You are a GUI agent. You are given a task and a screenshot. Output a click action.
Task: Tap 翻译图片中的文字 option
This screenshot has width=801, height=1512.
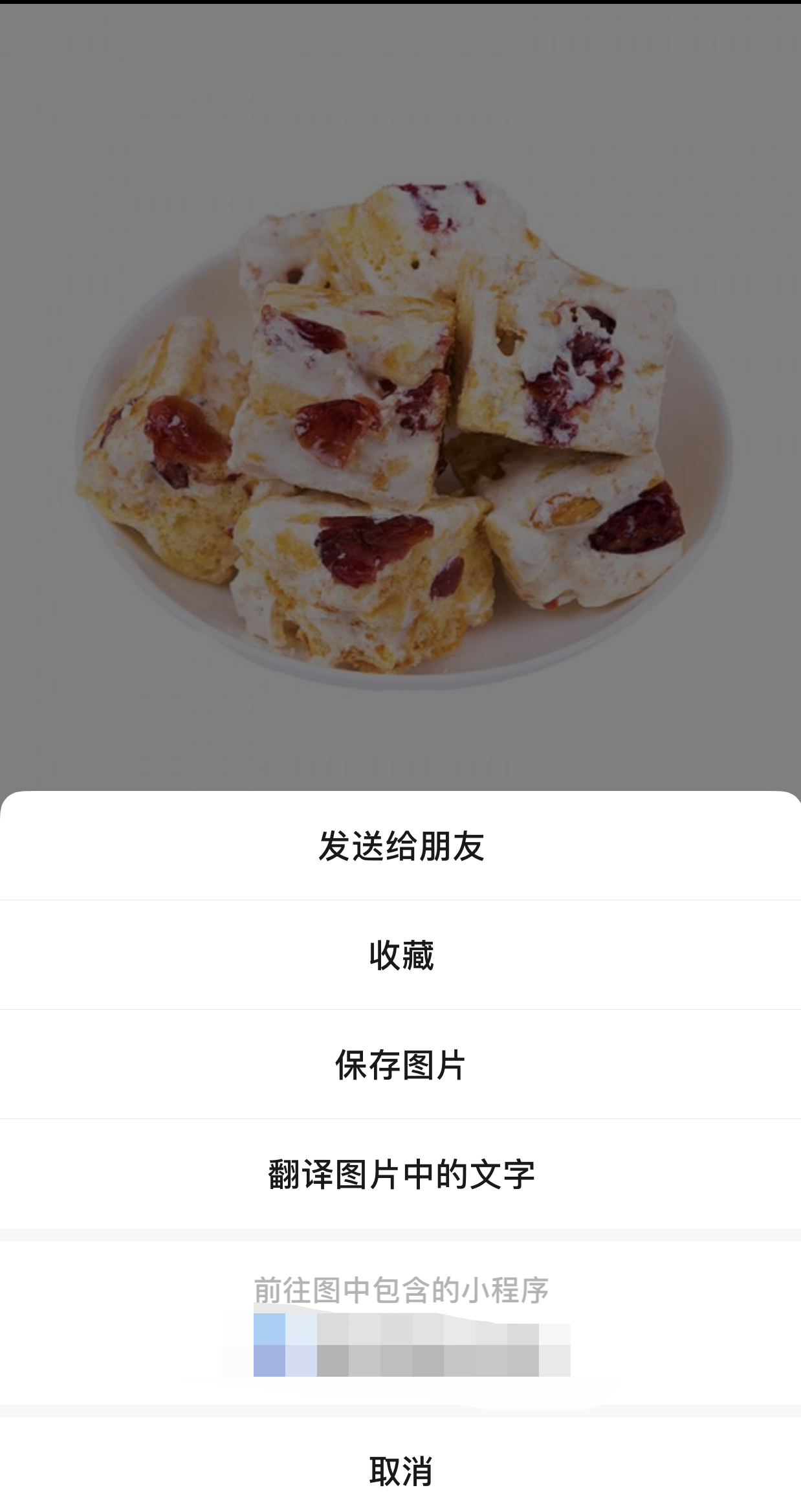pyautogui.click(x=400, y=1174)
